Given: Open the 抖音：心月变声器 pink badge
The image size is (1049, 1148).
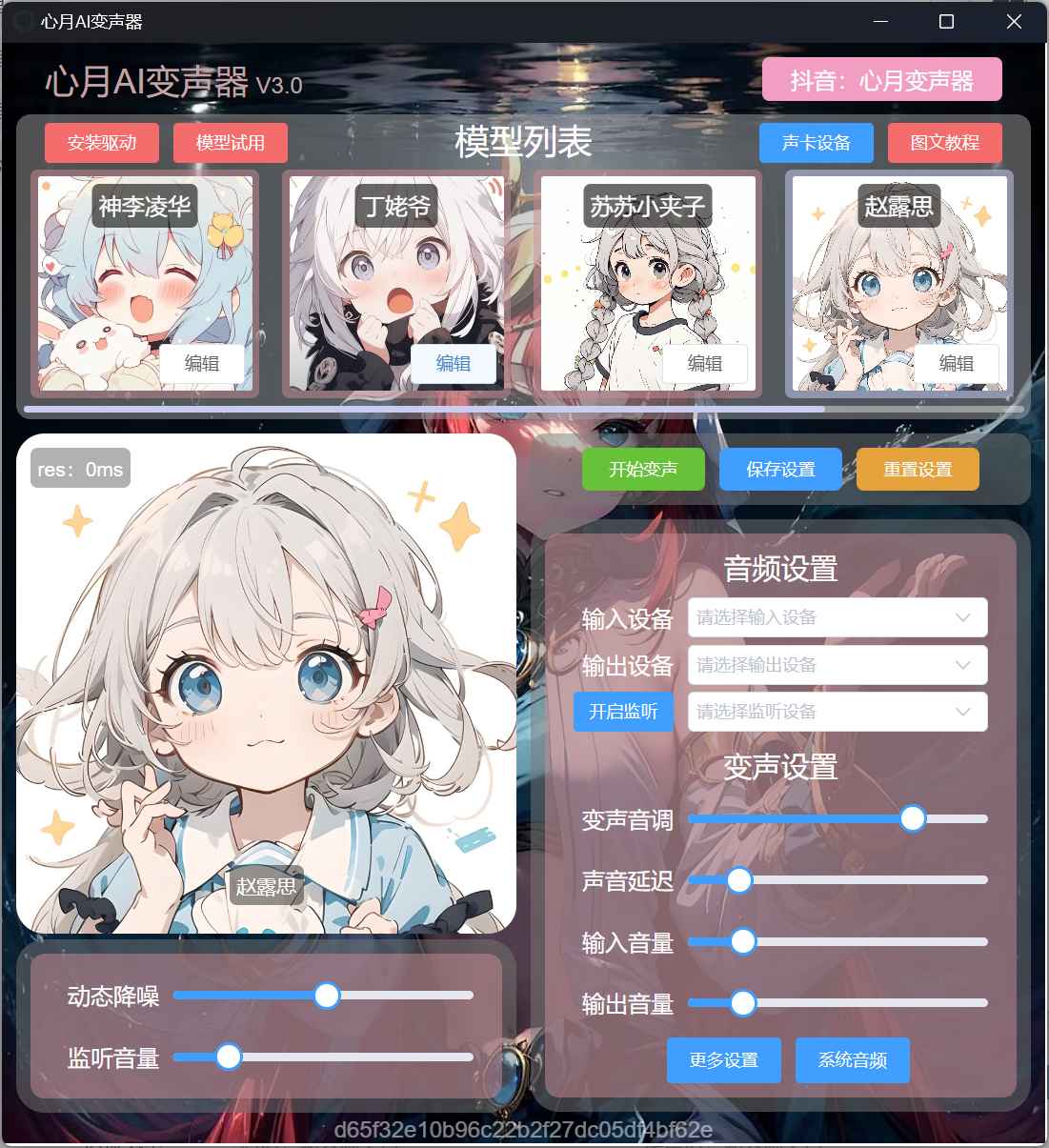Looking at the screenshot, I should point(881,79).
